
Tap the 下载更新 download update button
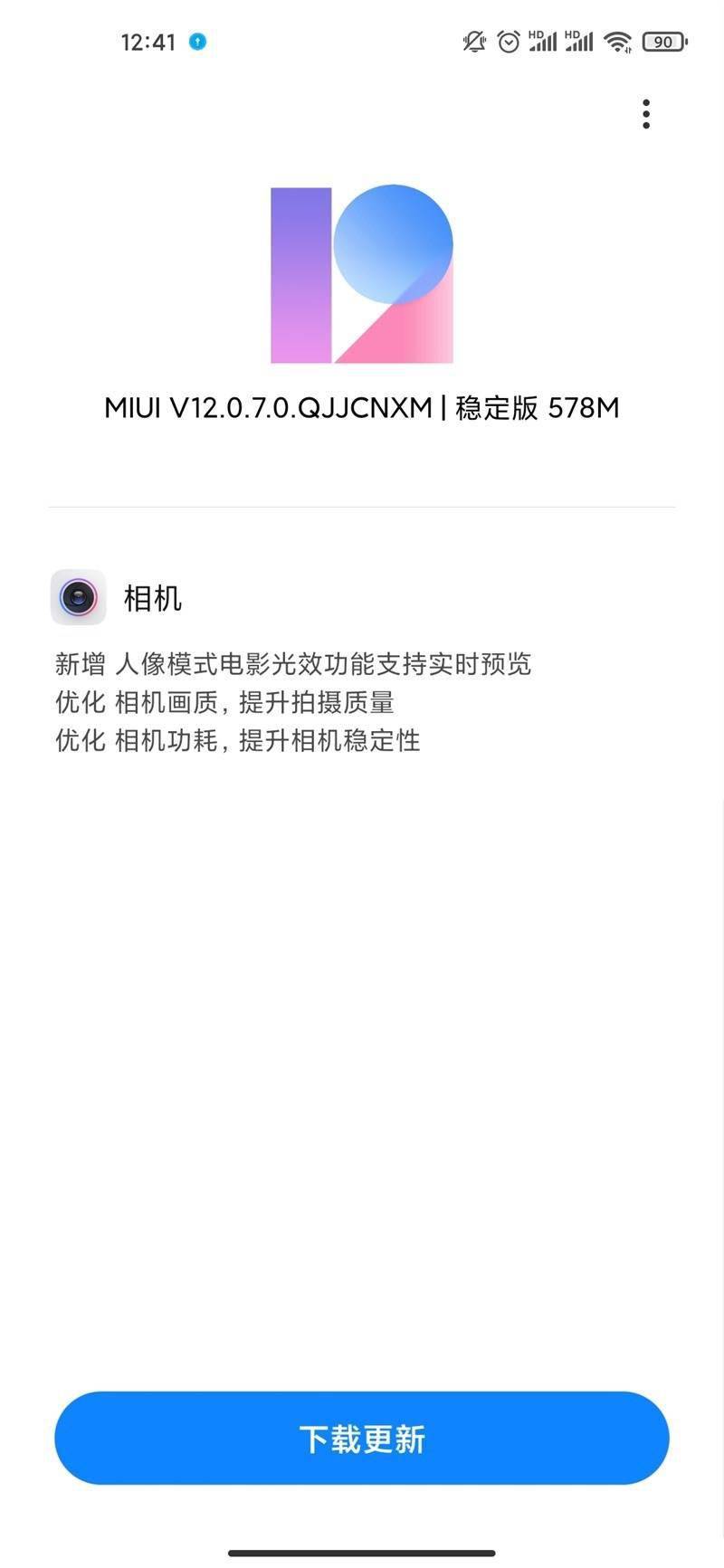click(x=362, y=1438)
